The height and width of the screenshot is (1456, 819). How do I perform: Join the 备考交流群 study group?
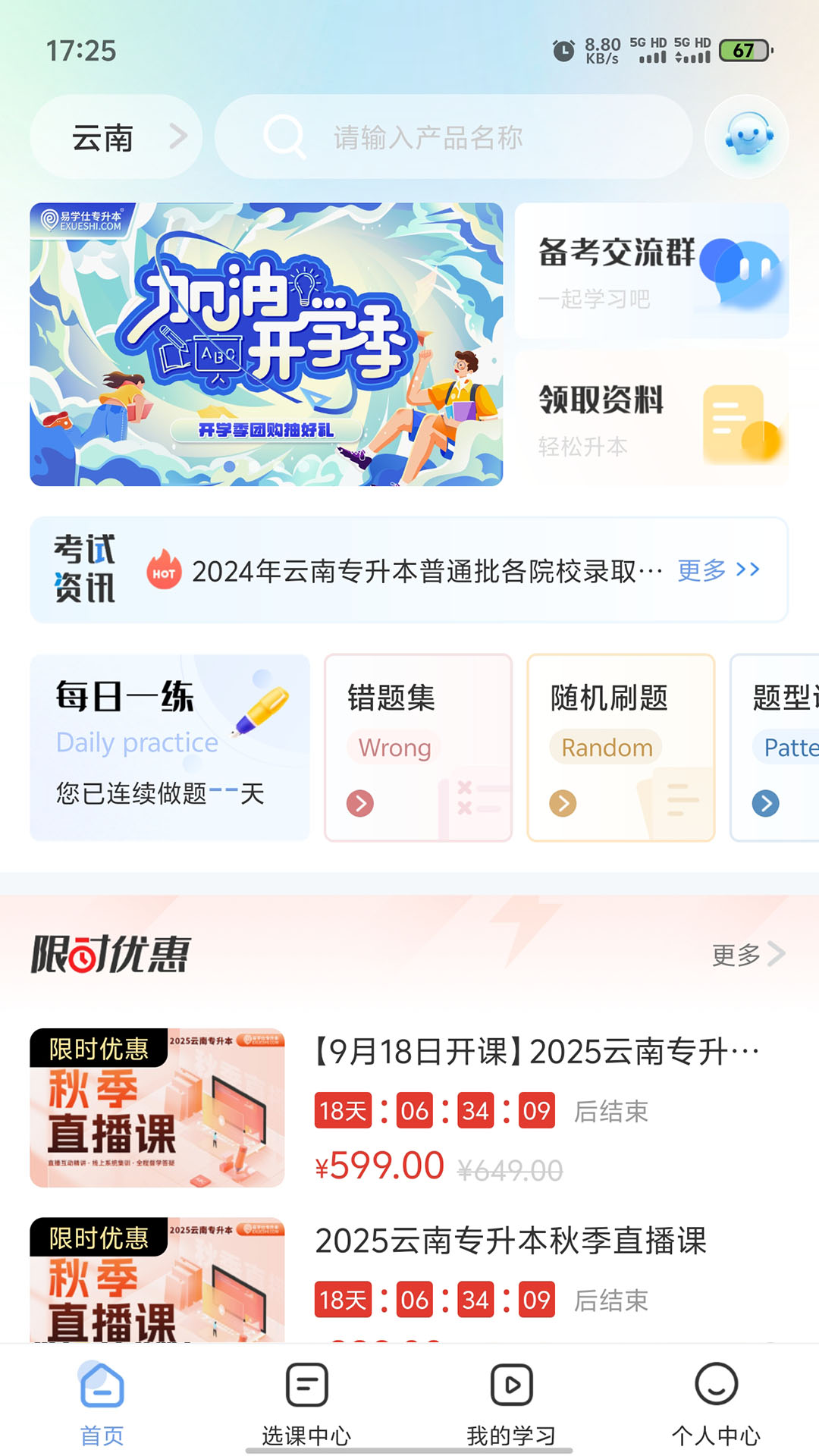point(651,271)
